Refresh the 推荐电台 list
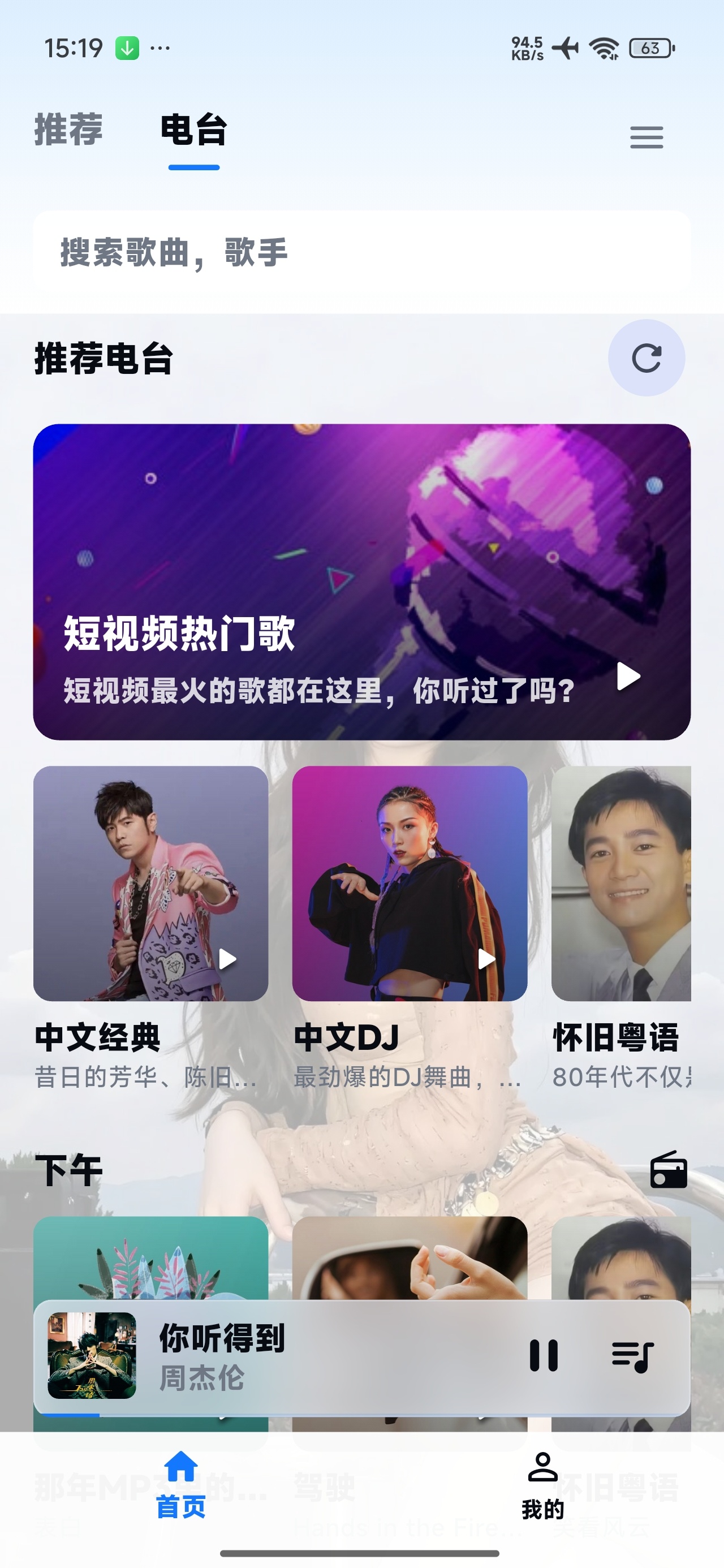The image size is (724, 1568). click(646, 358)
